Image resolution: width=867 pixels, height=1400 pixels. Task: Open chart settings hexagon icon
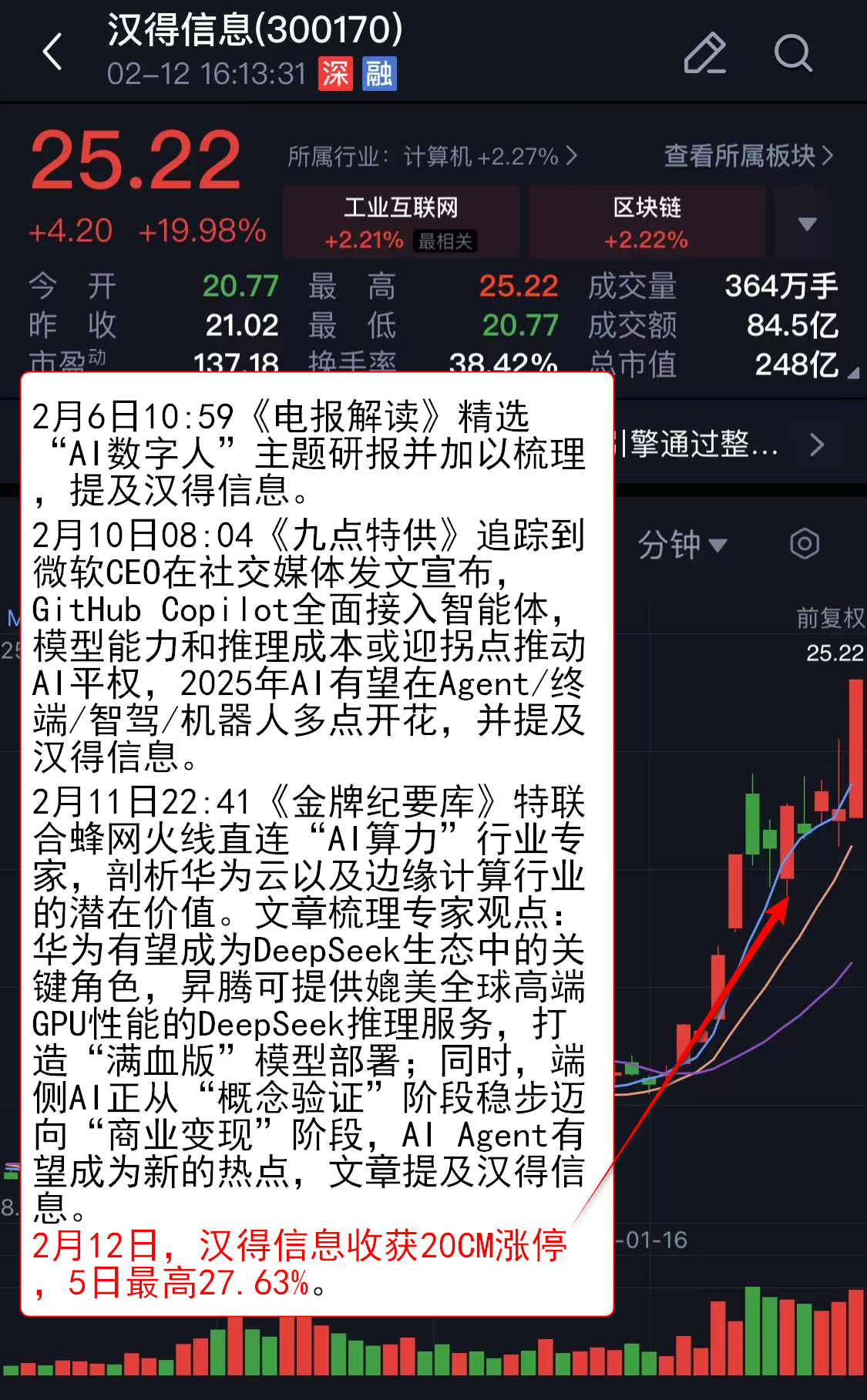point(805,544)
